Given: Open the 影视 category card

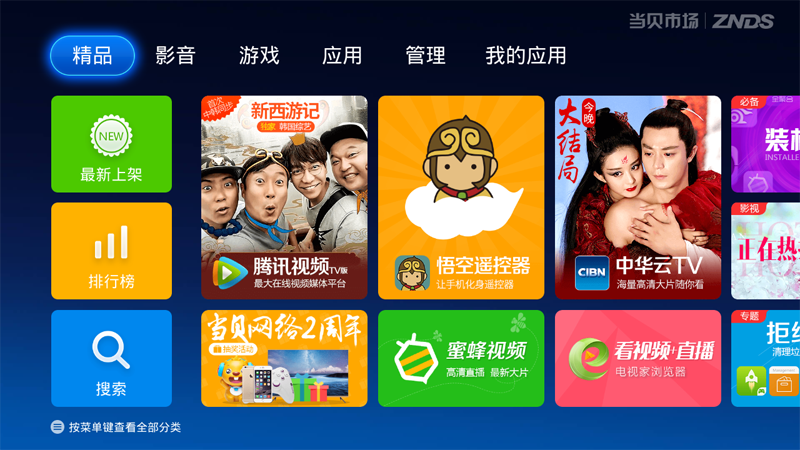Looking at the screenshot, I should [x=766, y=251].
